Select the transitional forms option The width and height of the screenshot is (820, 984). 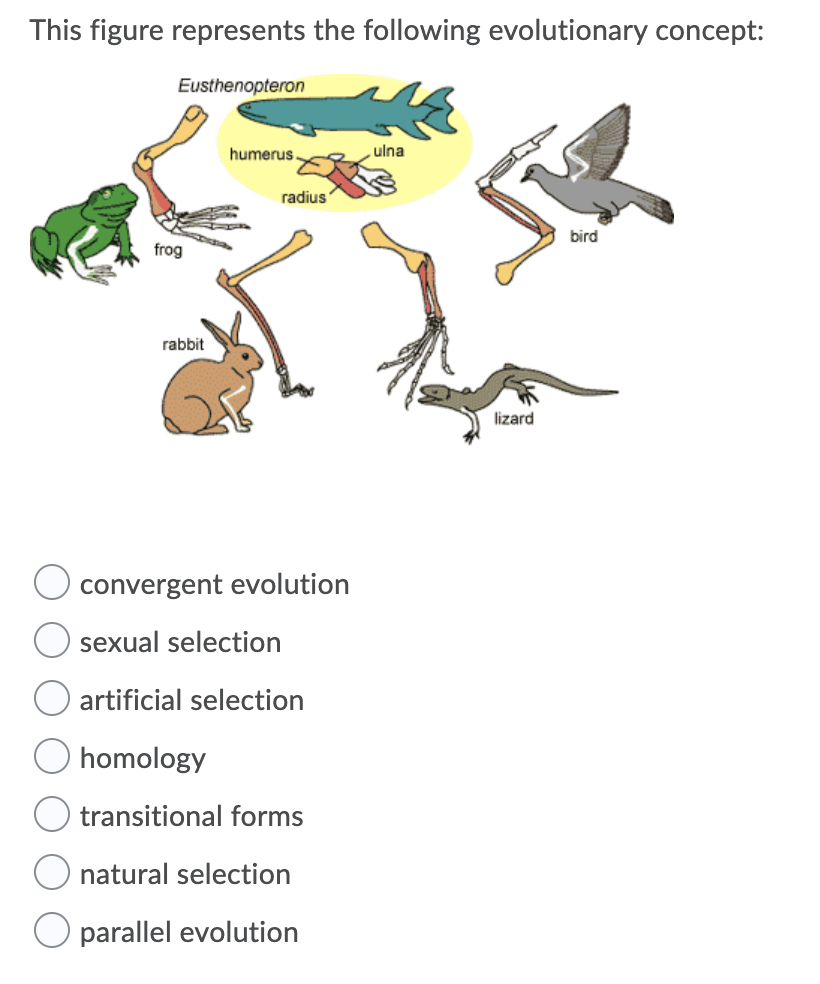pyautogui.click(x=51, y=813)
